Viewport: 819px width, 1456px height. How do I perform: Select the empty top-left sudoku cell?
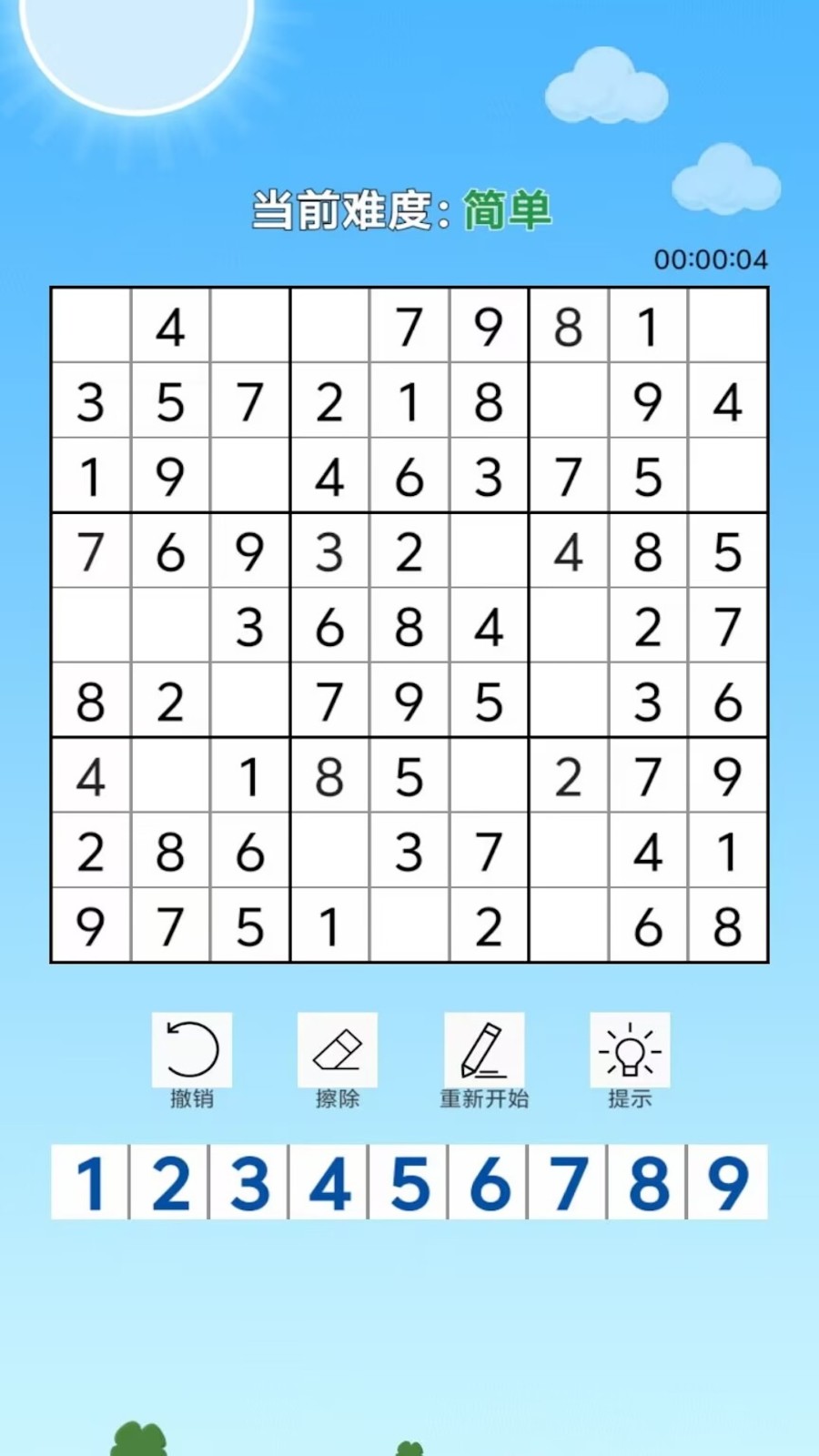91,327
